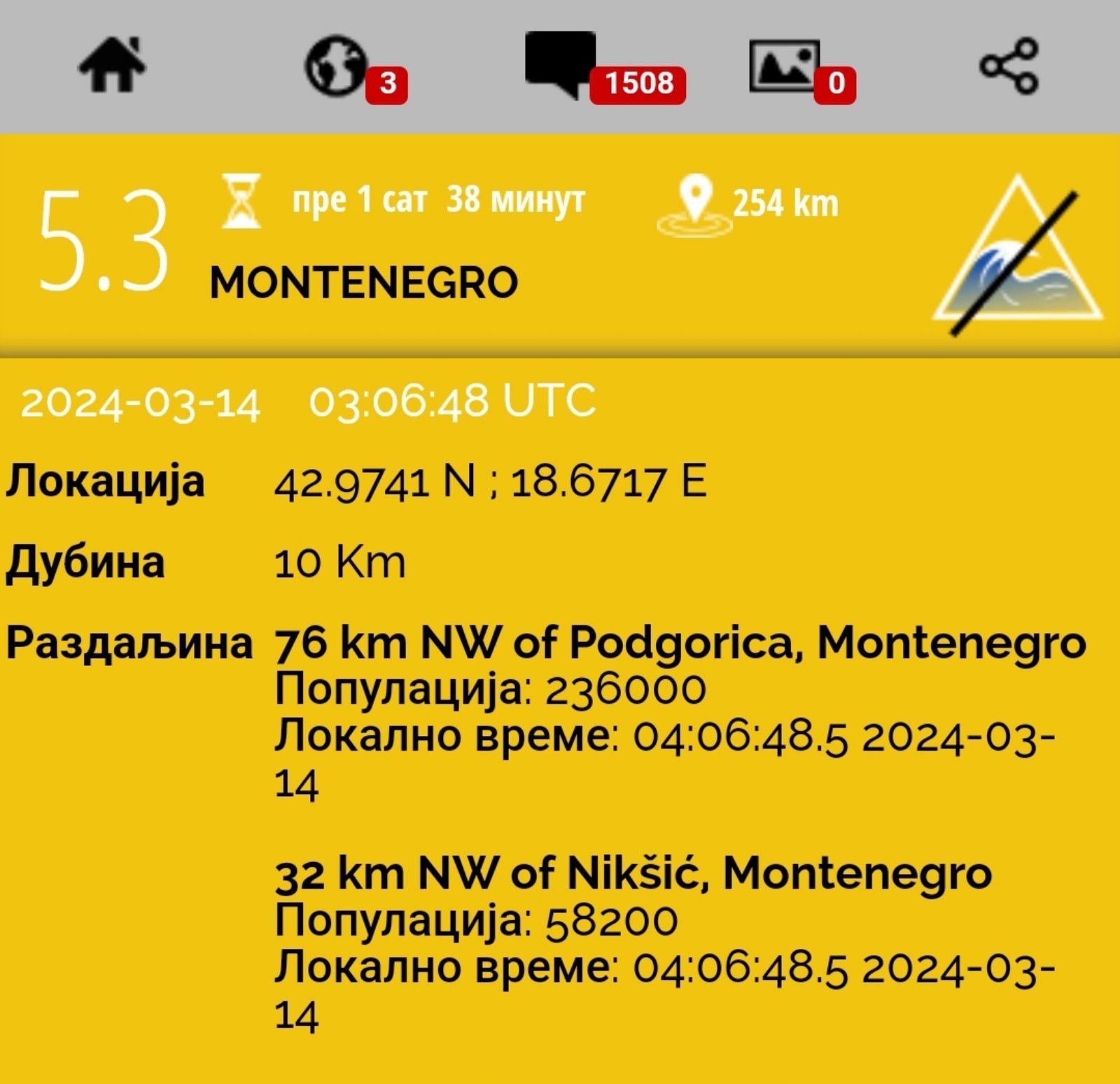Open the photos gallery icon
This screenshot has height=1084, width=1120.
pos(784,66)
